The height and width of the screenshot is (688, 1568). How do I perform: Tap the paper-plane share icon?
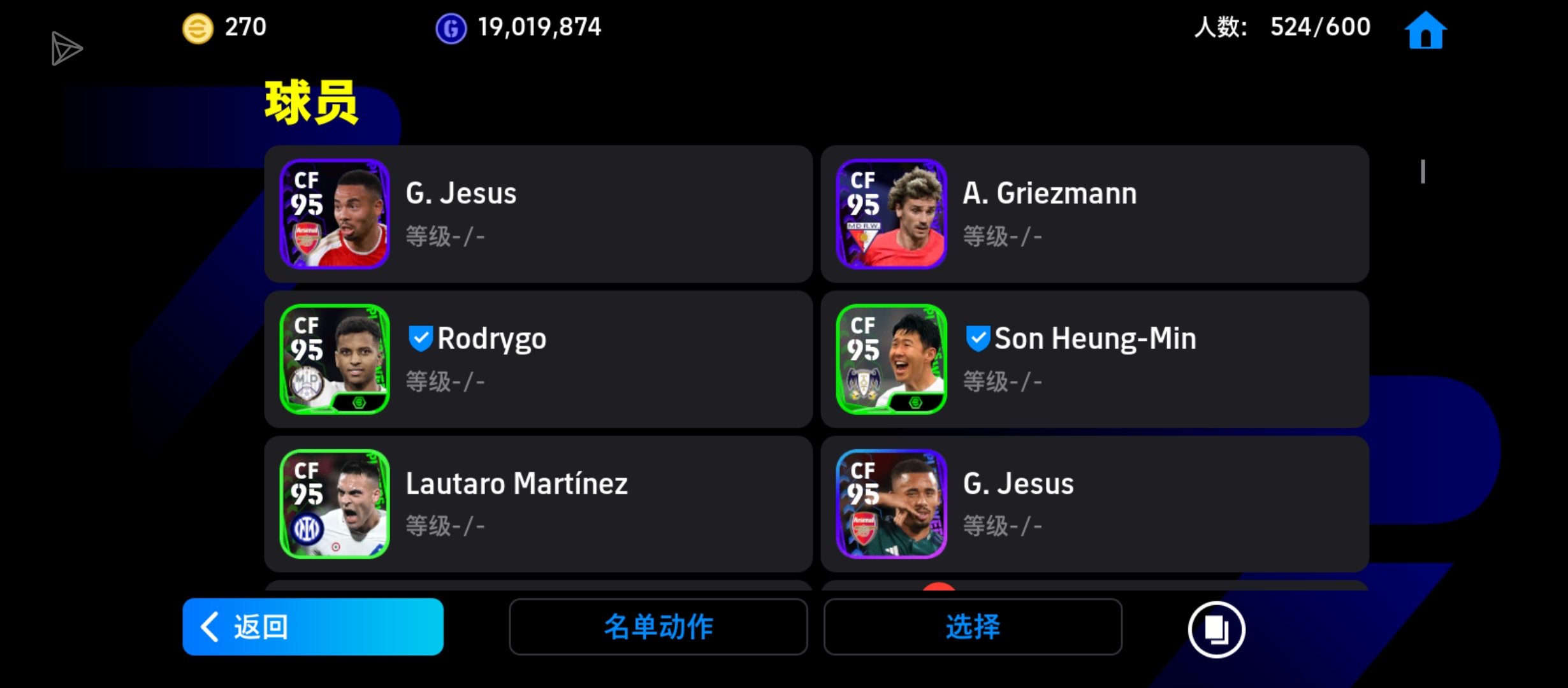66,48
